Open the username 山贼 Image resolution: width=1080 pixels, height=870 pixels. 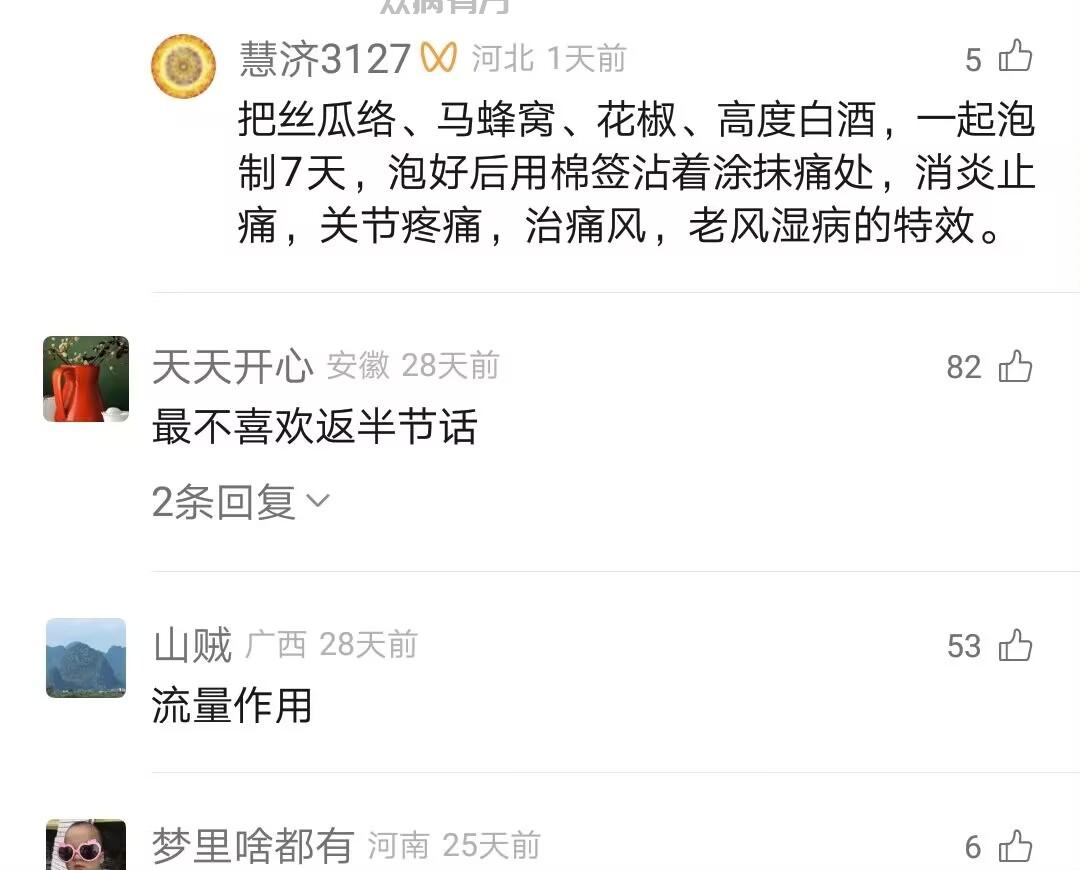pyautogui.click(x=192, y=645)
